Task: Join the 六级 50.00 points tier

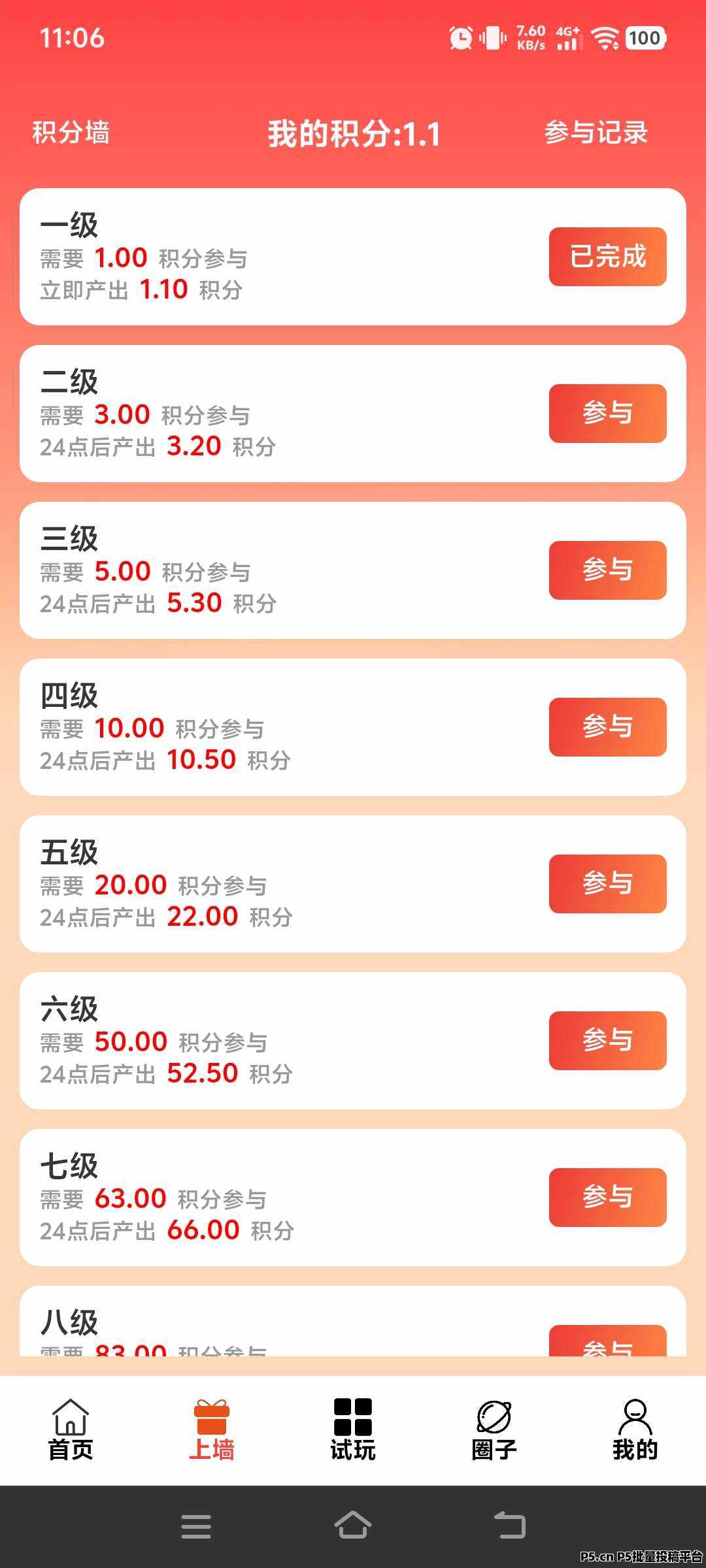Action: tap(607, 1041)
